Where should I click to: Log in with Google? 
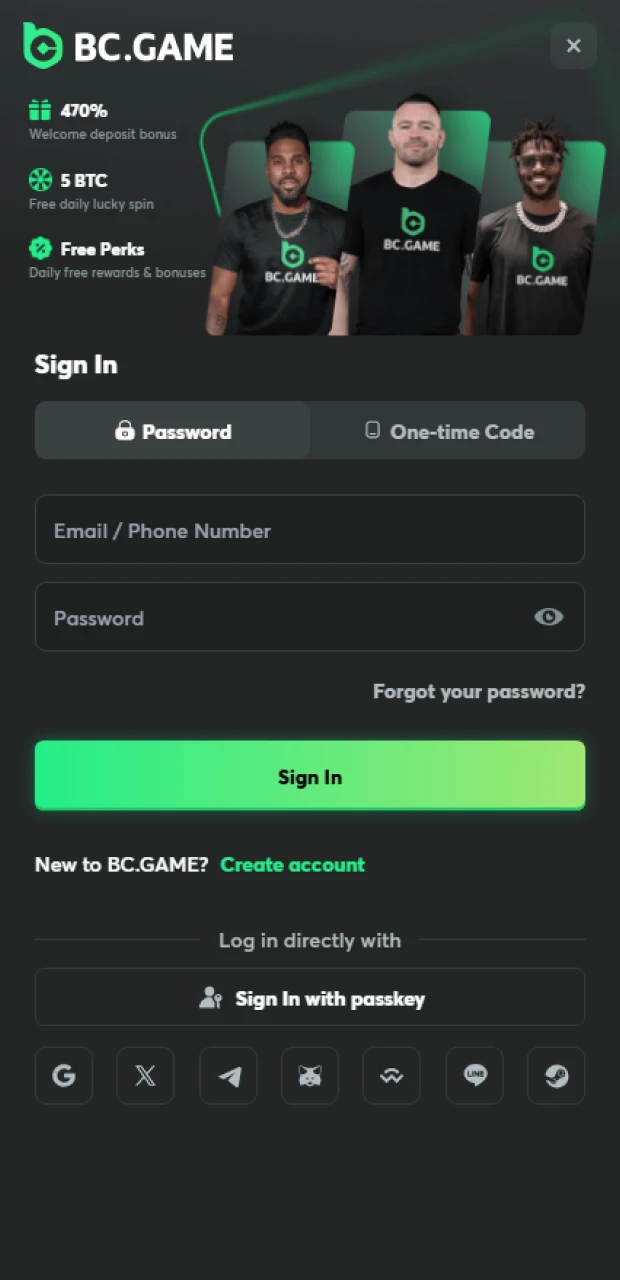(64, 1075)
